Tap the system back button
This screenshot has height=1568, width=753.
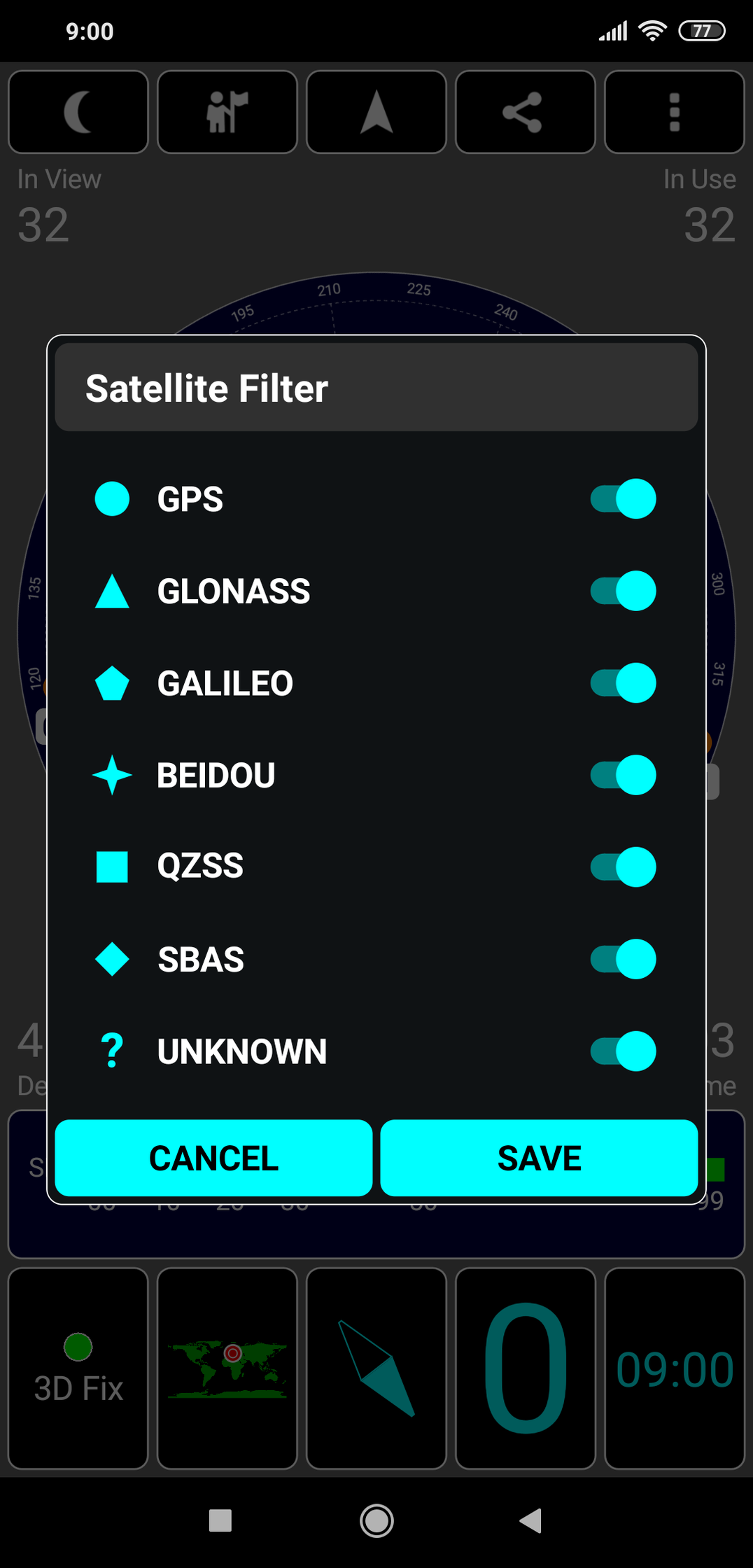(x=531, y=1520)
